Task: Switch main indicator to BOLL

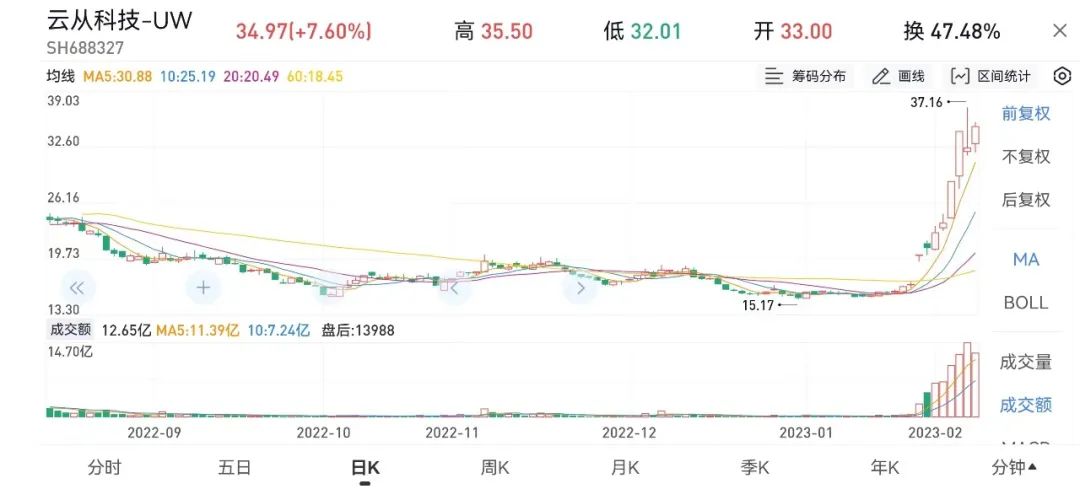Action: [1026, 302]
